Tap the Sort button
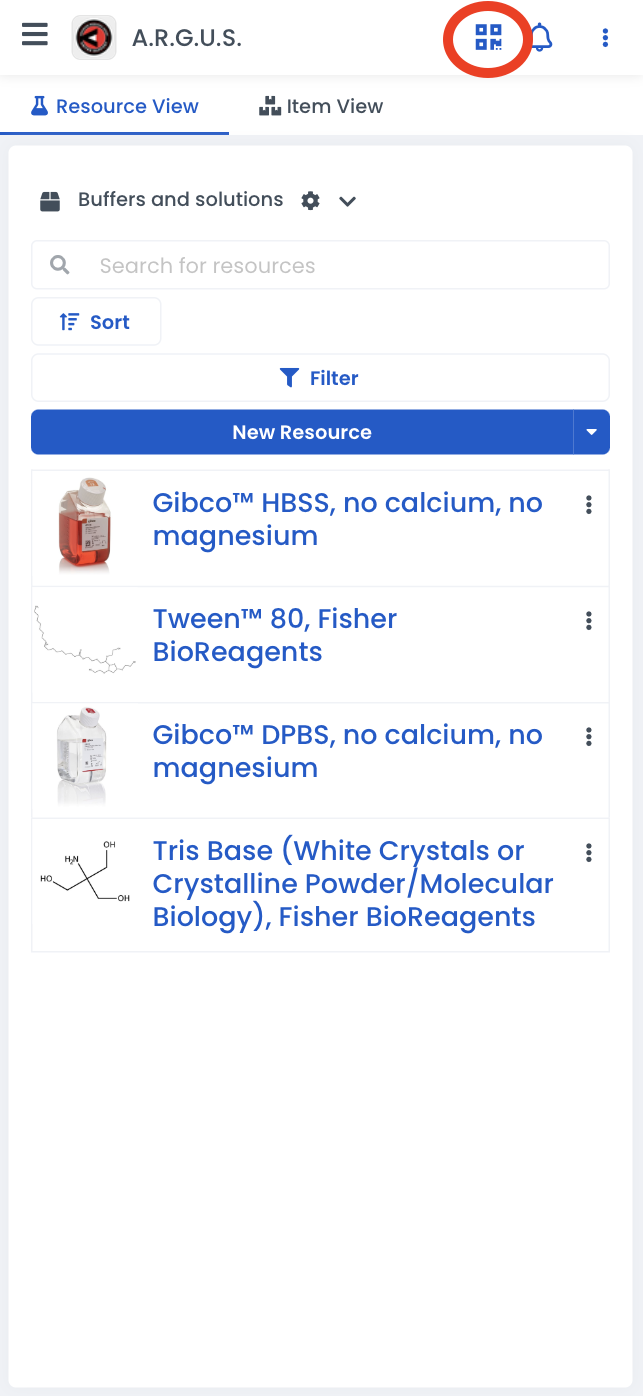The image size is (644, 1396). coord(96,322)
